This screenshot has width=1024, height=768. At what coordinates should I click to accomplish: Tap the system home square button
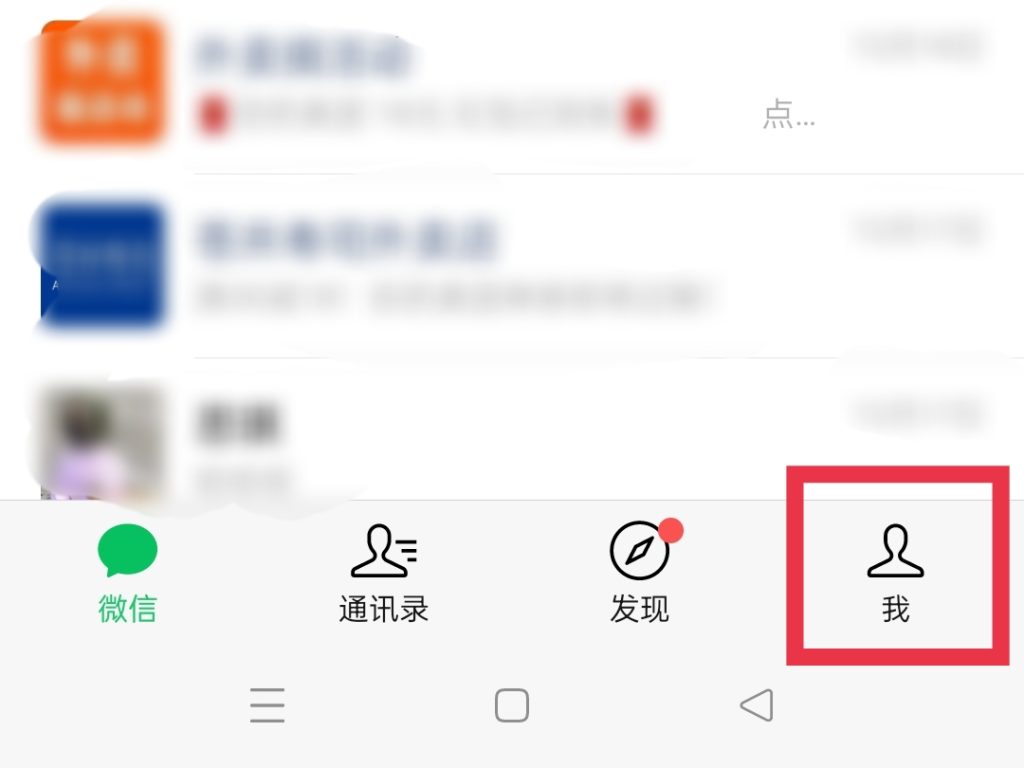[512, 705]
